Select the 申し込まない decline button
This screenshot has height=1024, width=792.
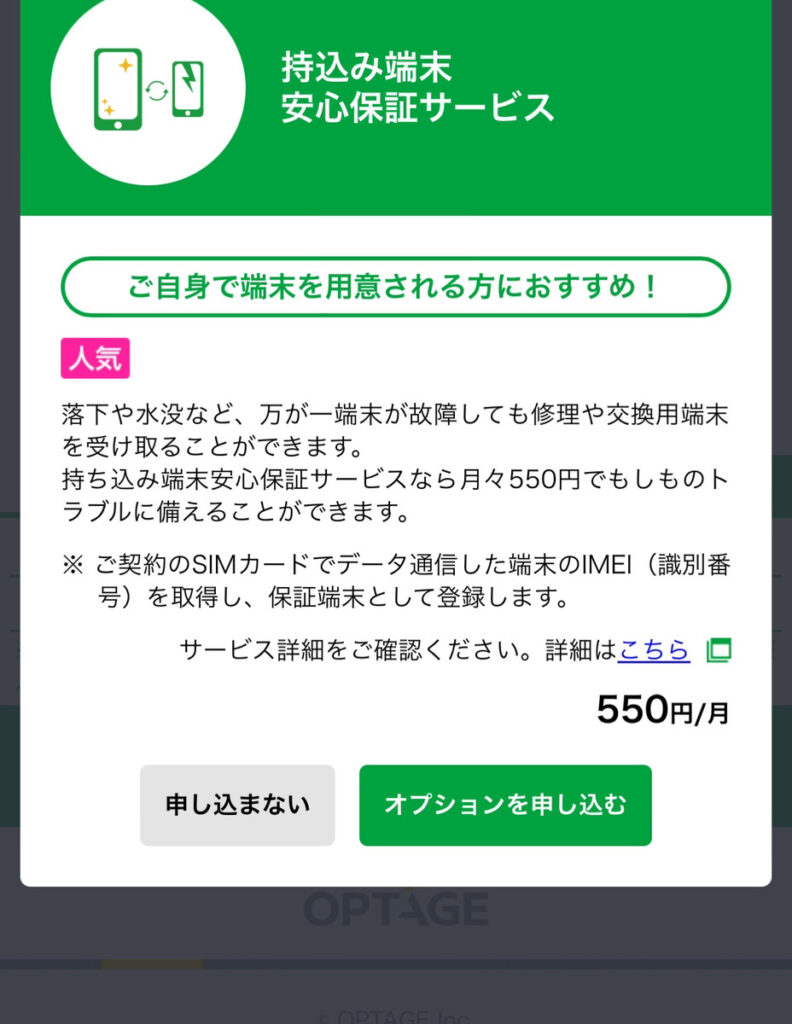[x=237, y=804]
